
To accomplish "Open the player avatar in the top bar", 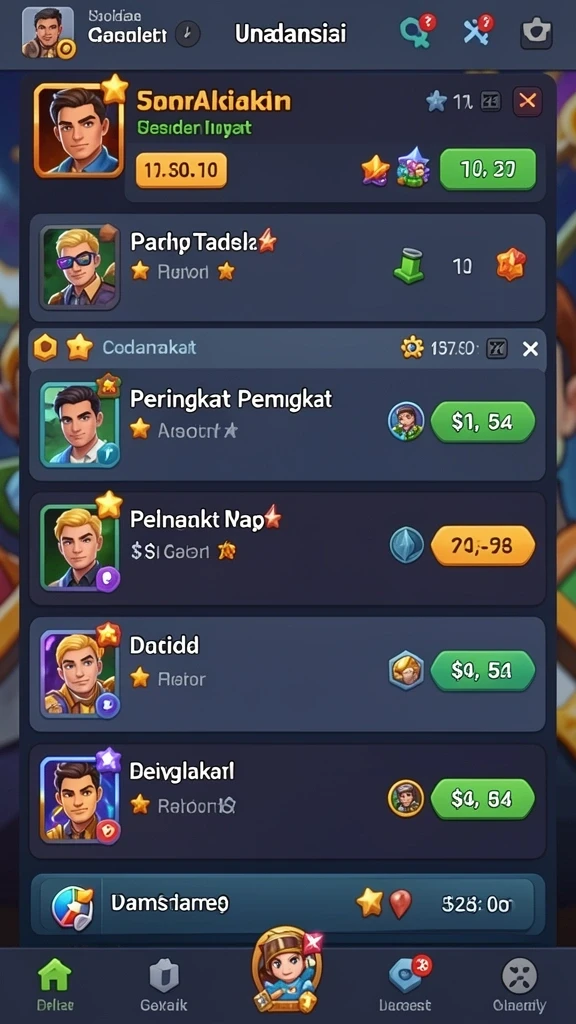I will click(x=48, y=33).
